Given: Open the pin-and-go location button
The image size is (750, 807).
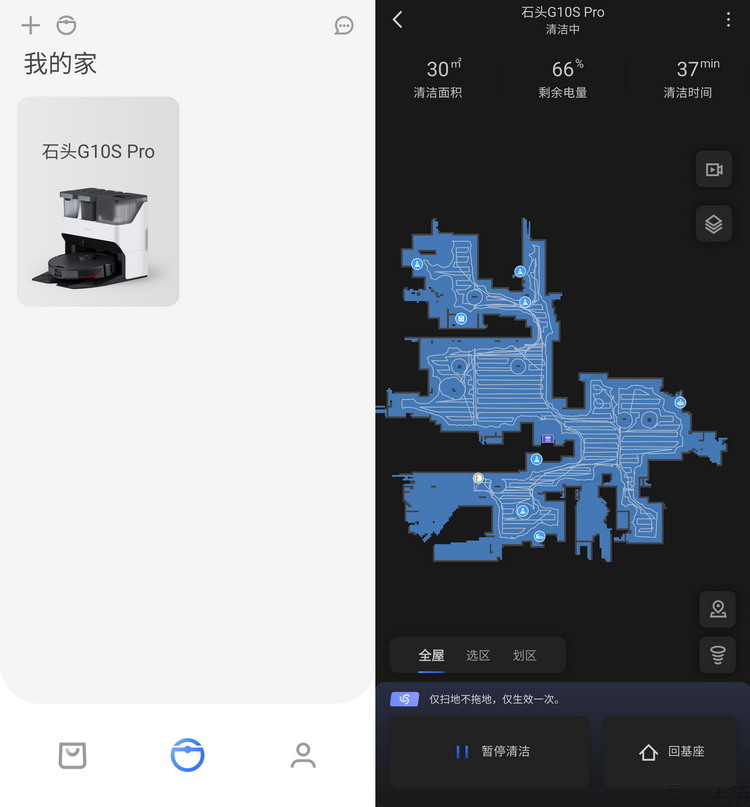Looking at the screenshot, I should click(717, 608).
